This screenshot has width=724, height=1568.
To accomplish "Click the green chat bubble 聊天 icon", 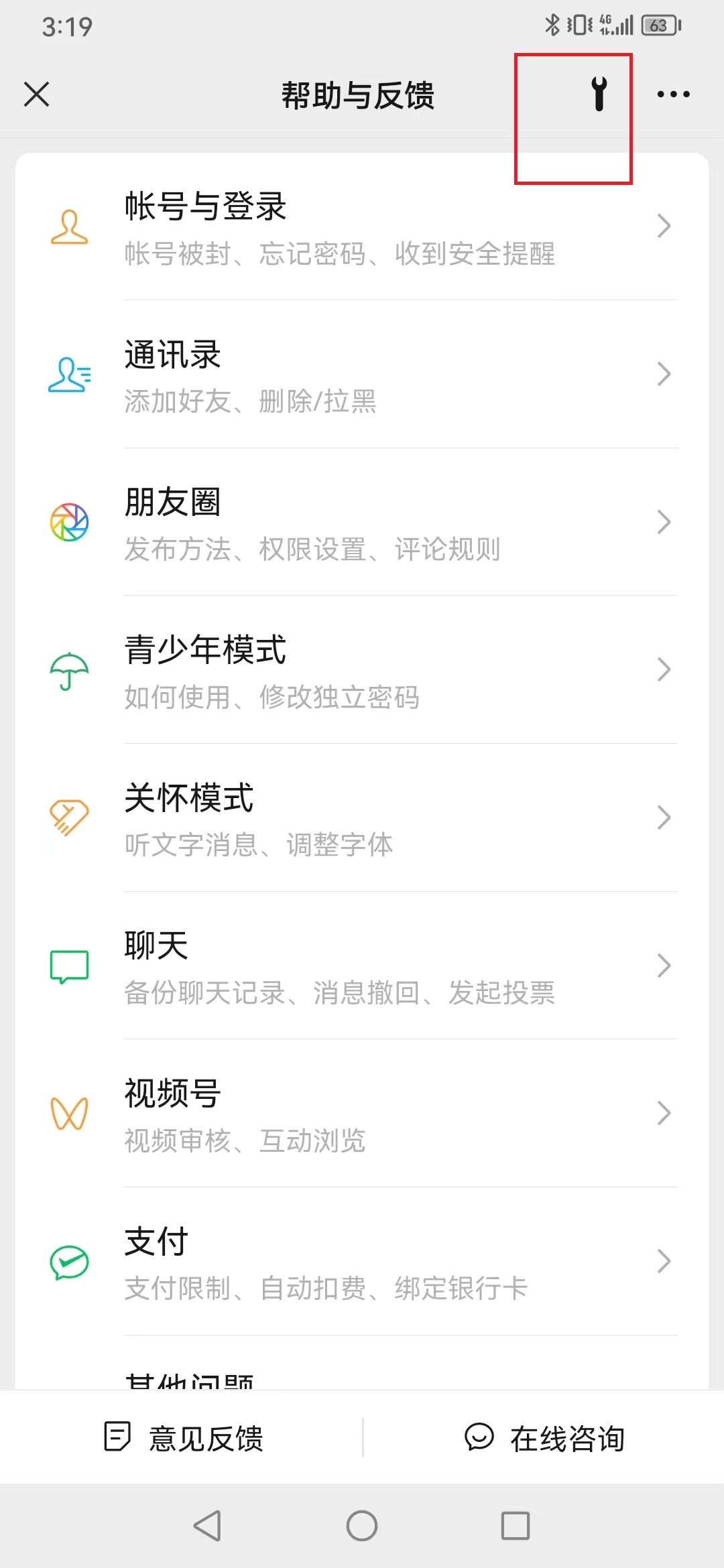I will pos(69,966).
